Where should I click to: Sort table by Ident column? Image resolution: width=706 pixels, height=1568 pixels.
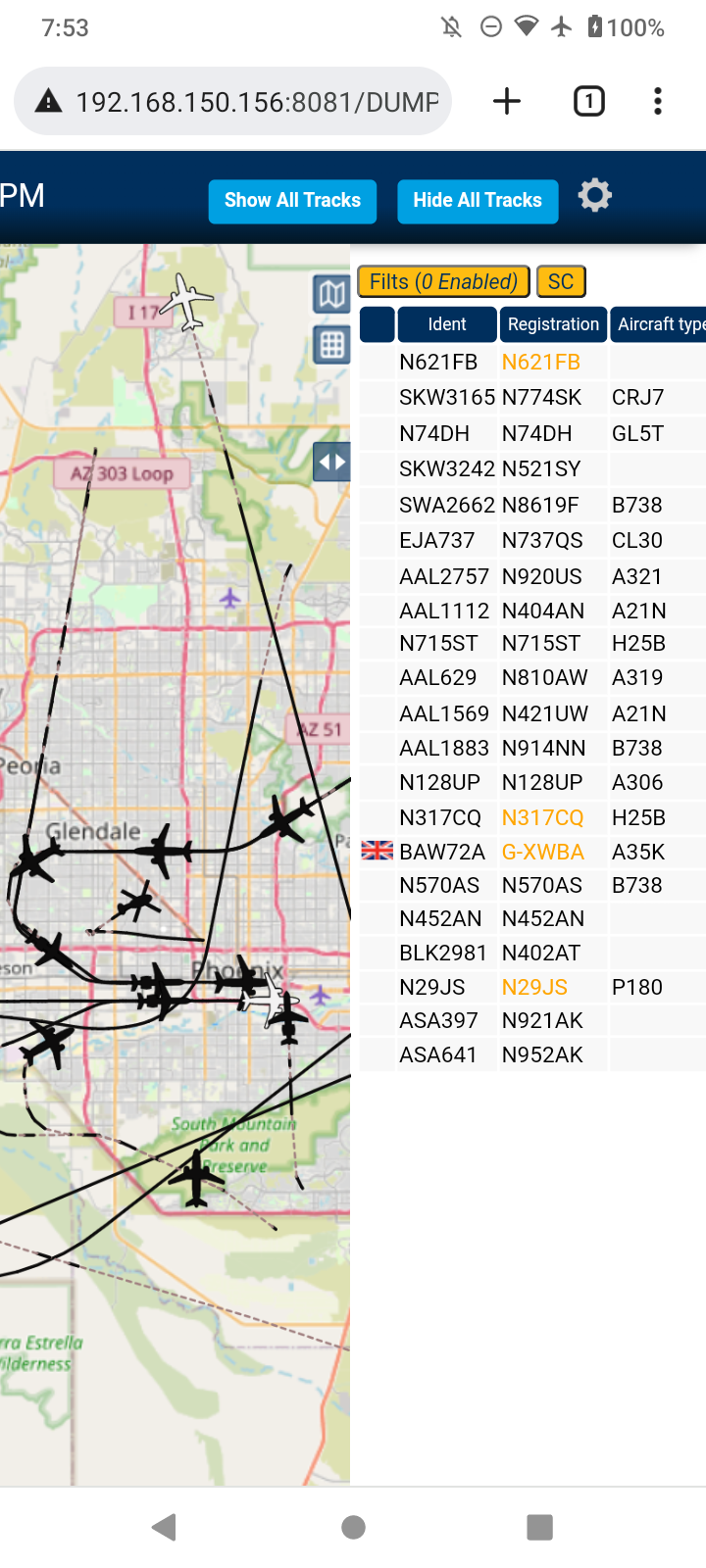(447, 324)
